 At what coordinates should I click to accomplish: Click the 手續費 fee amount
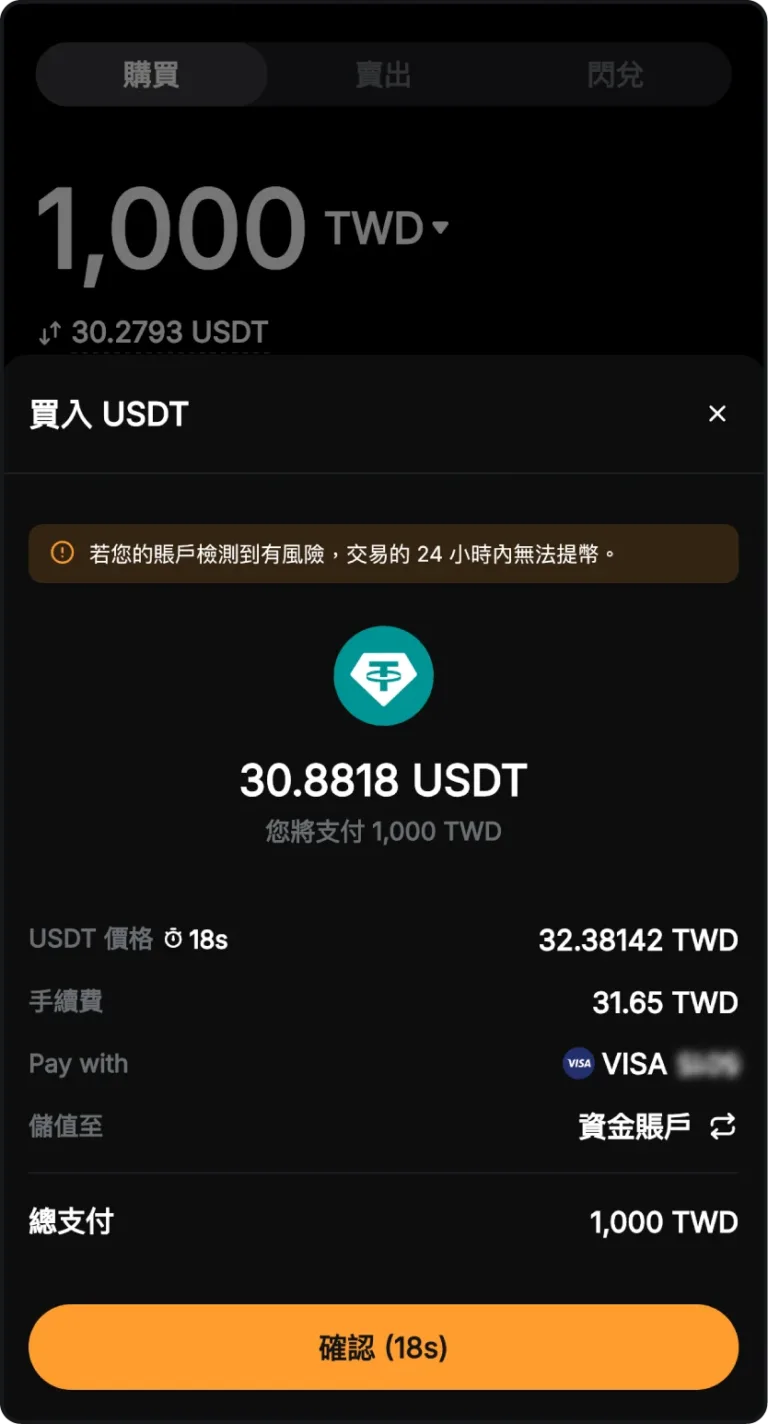pos(665,1001)
